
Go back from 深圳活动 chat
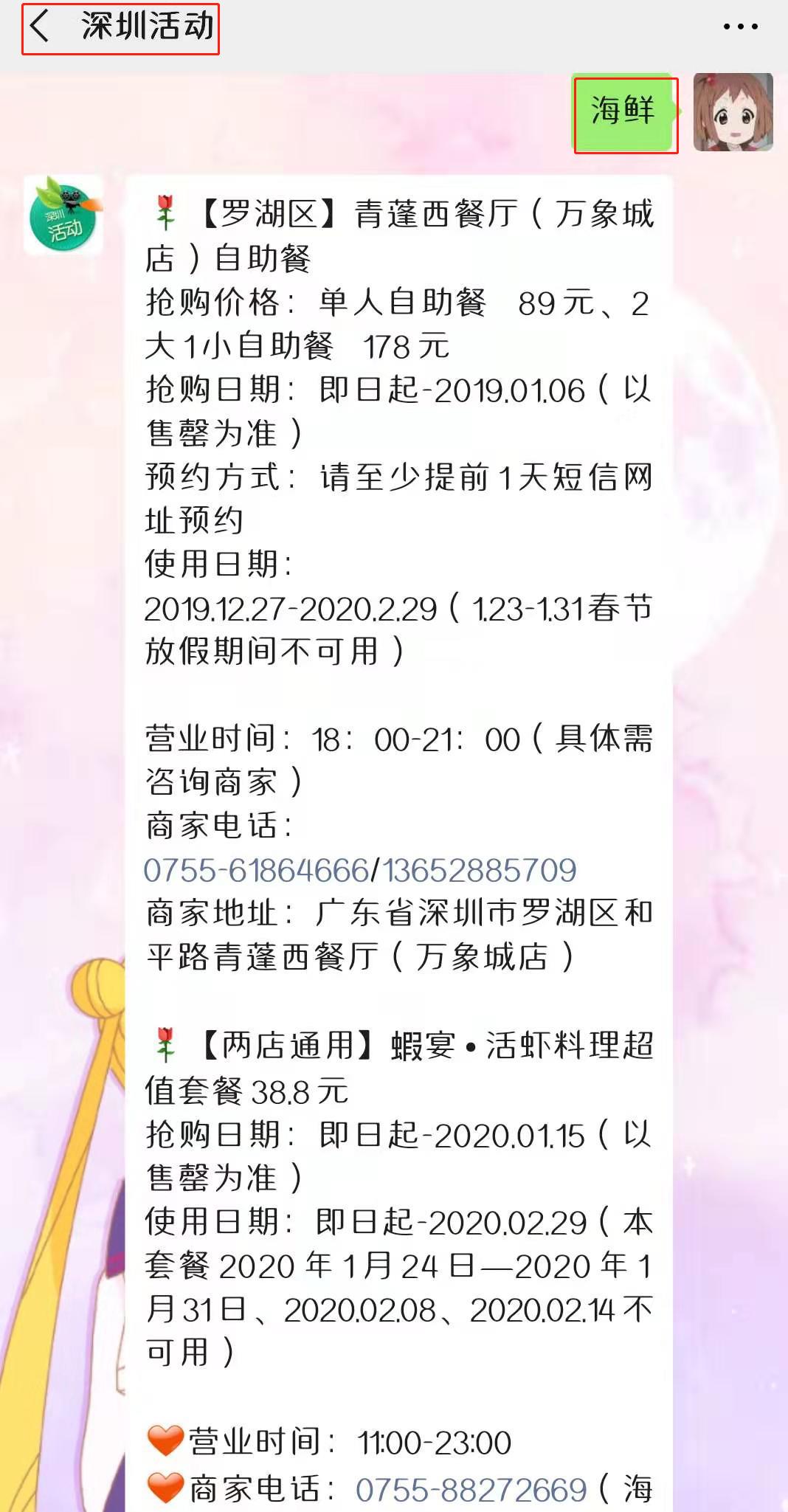tap(40, 27)
